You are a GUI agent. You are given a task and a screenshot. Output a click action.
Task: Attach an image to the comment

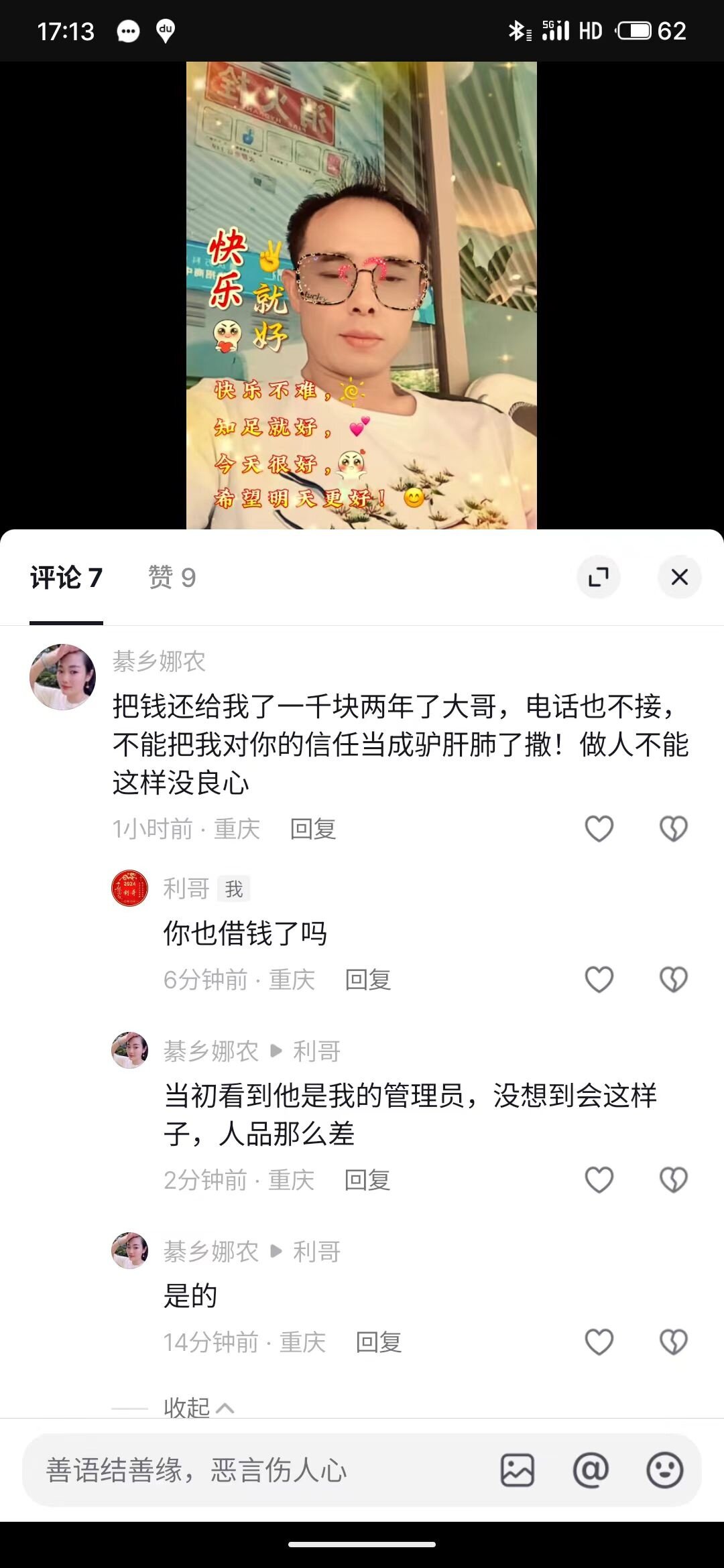pos(518,1470)
